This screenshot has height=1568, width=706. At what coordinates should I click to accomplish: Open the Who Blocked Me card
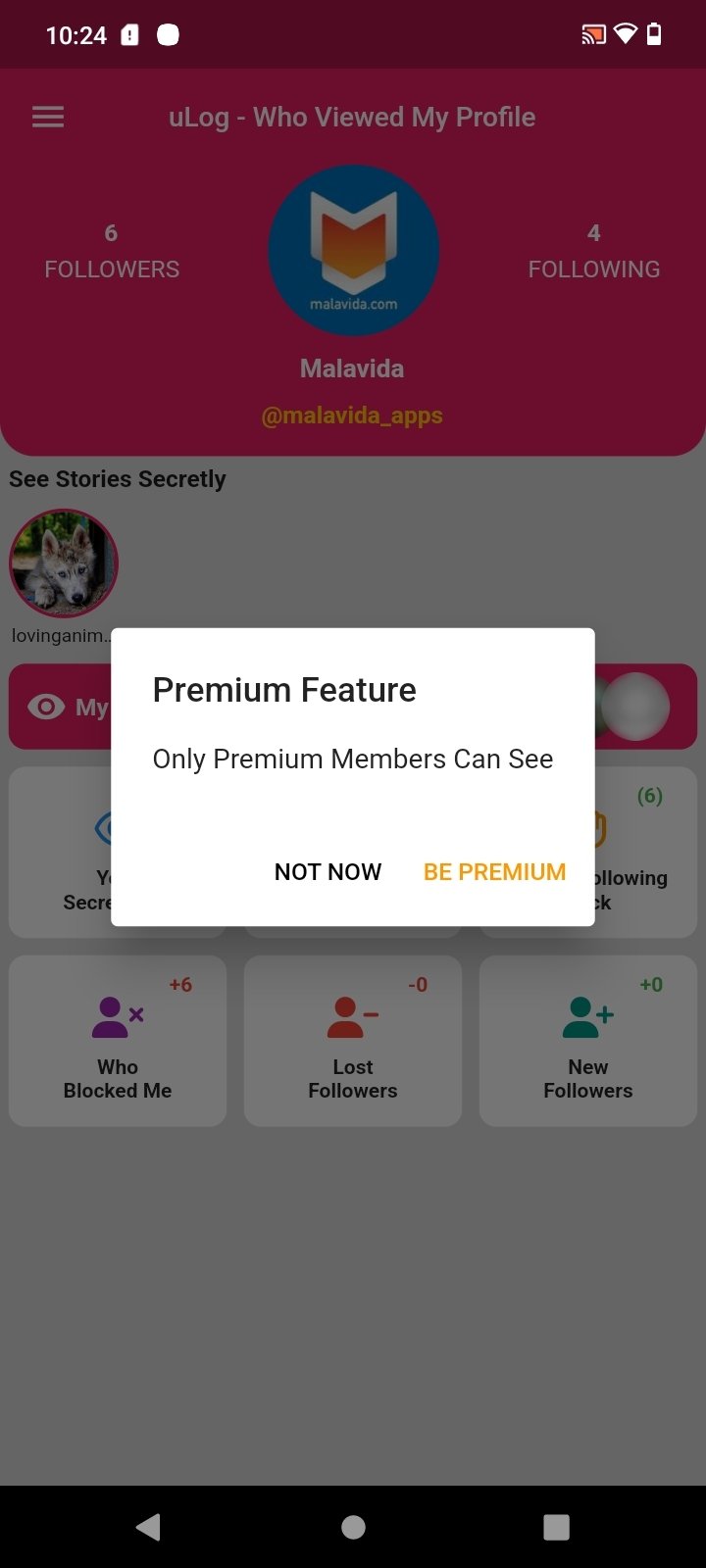(x=118, y=1041)
